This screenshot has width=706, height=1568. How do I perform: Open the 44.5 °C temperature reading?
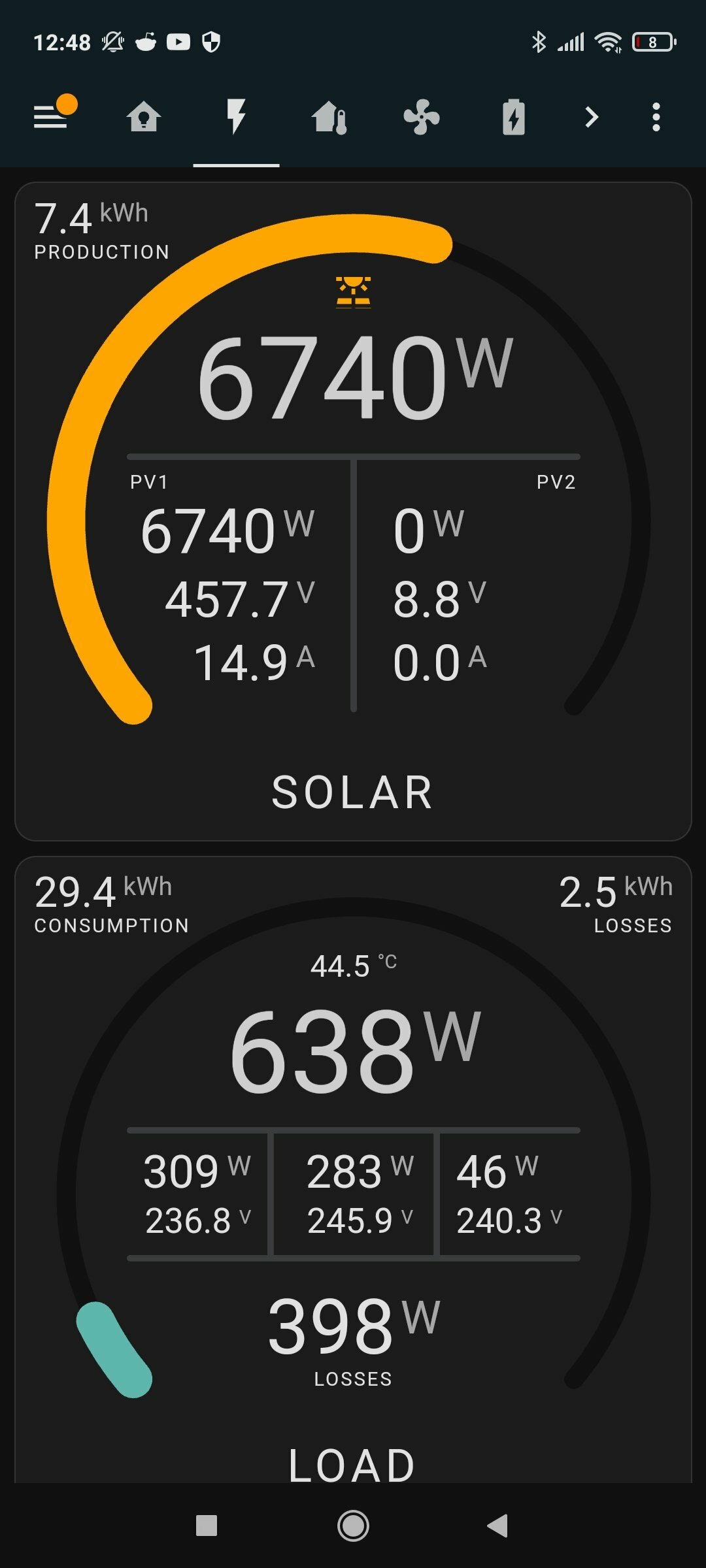pyautogui.click(x=354, y=966)
